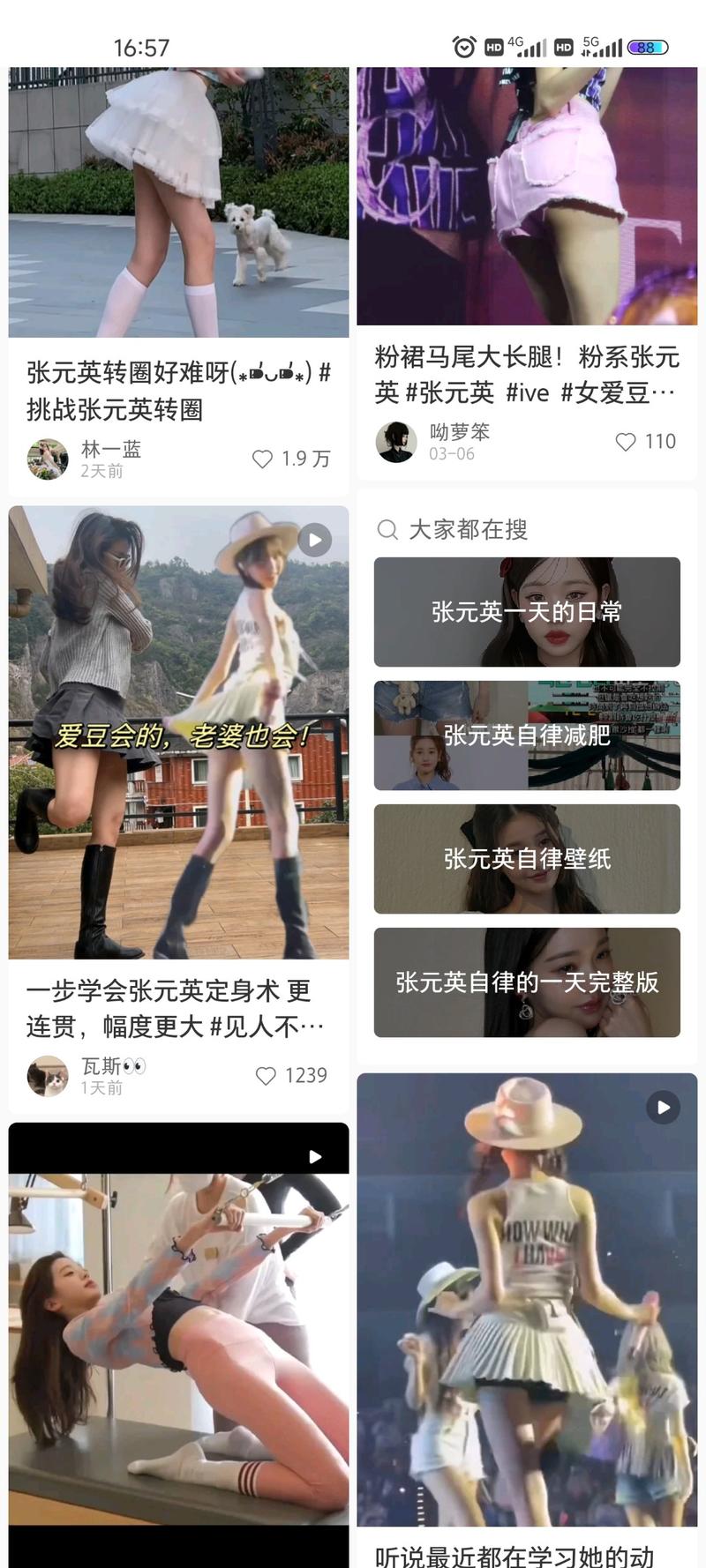Like the 张元英转圈 video via its heart icon
This screenshot has width=706, height=1568.
(x=261, y=458)
